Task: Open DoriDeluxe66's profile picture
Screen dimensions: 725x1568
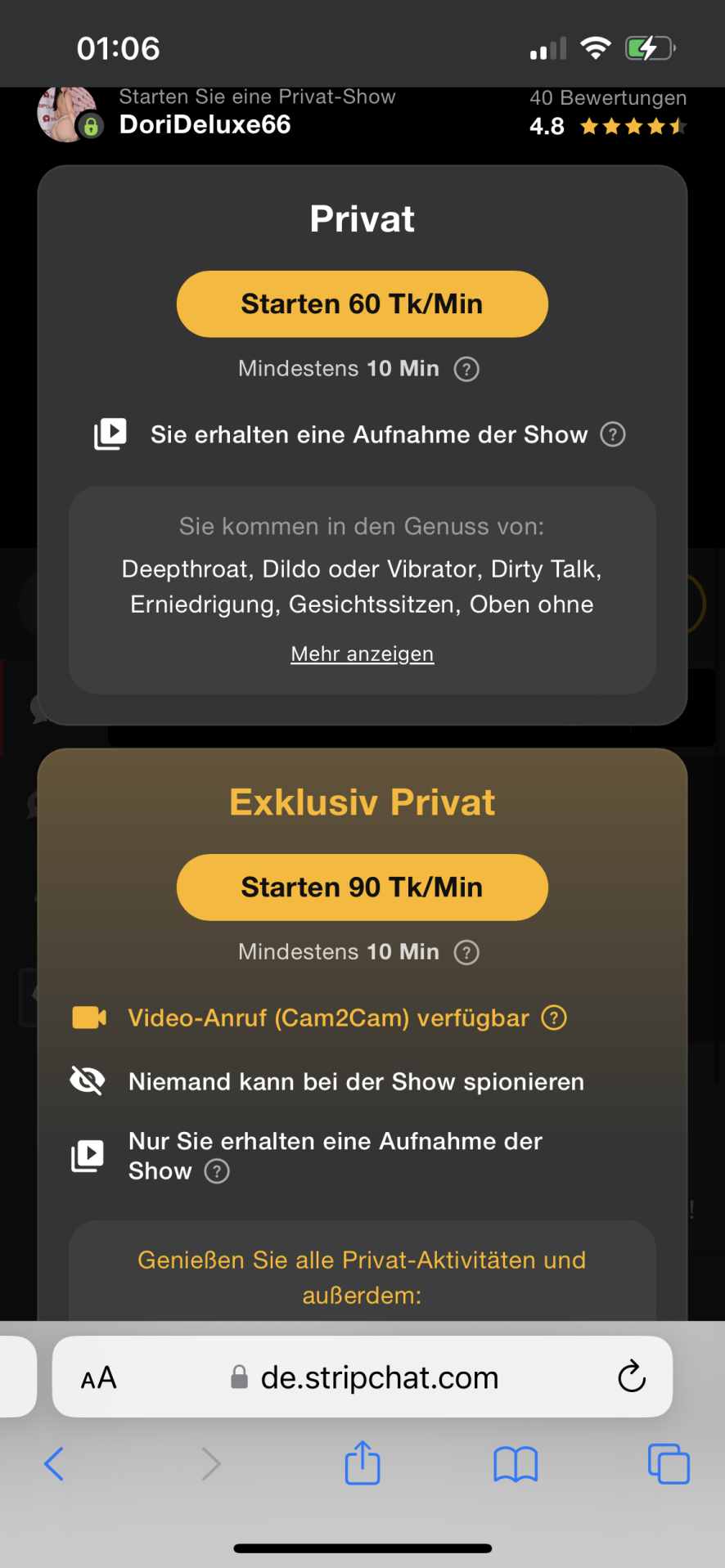Action: (x=67, y=115)
